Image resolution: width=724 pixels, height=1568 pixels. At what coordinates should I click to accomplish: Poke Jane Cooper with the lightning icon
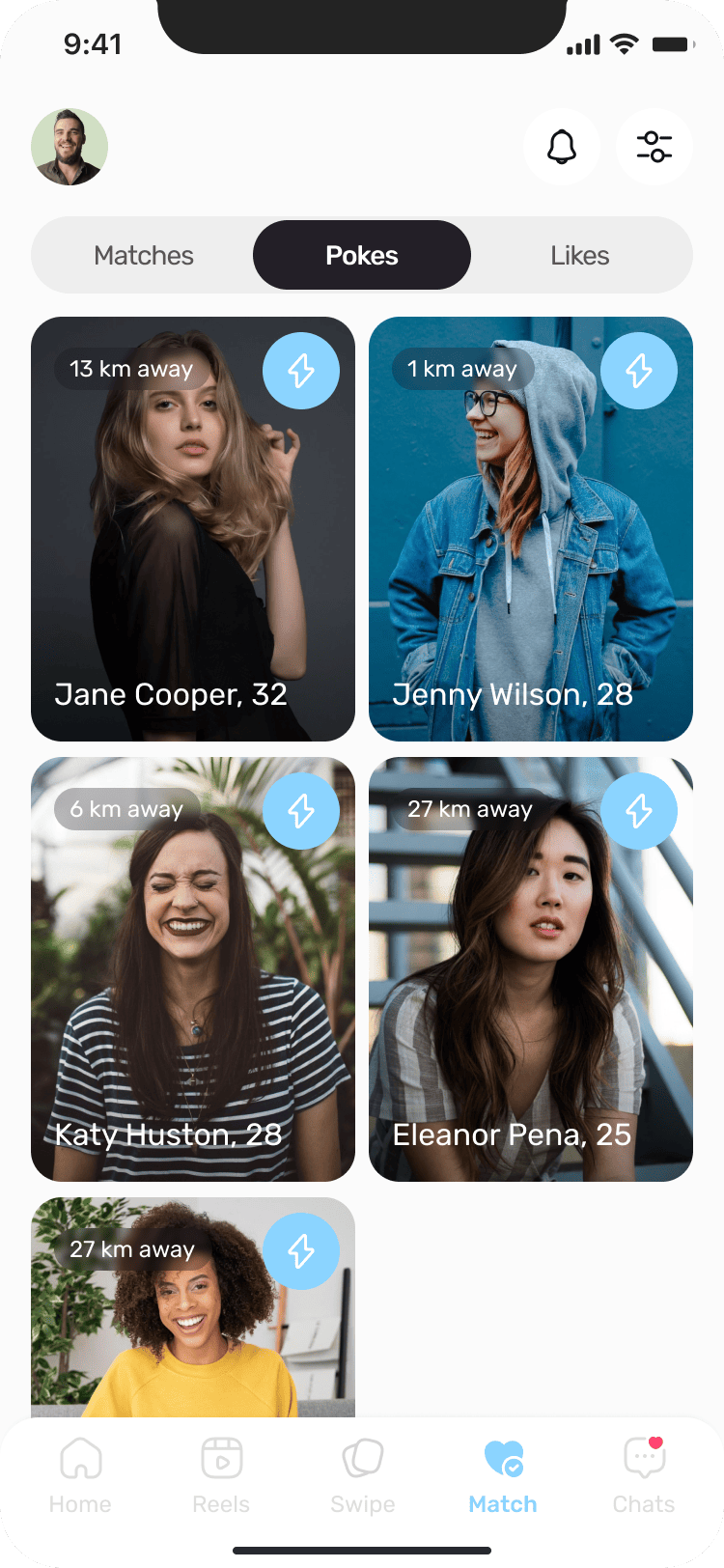(x=301, y=371)
